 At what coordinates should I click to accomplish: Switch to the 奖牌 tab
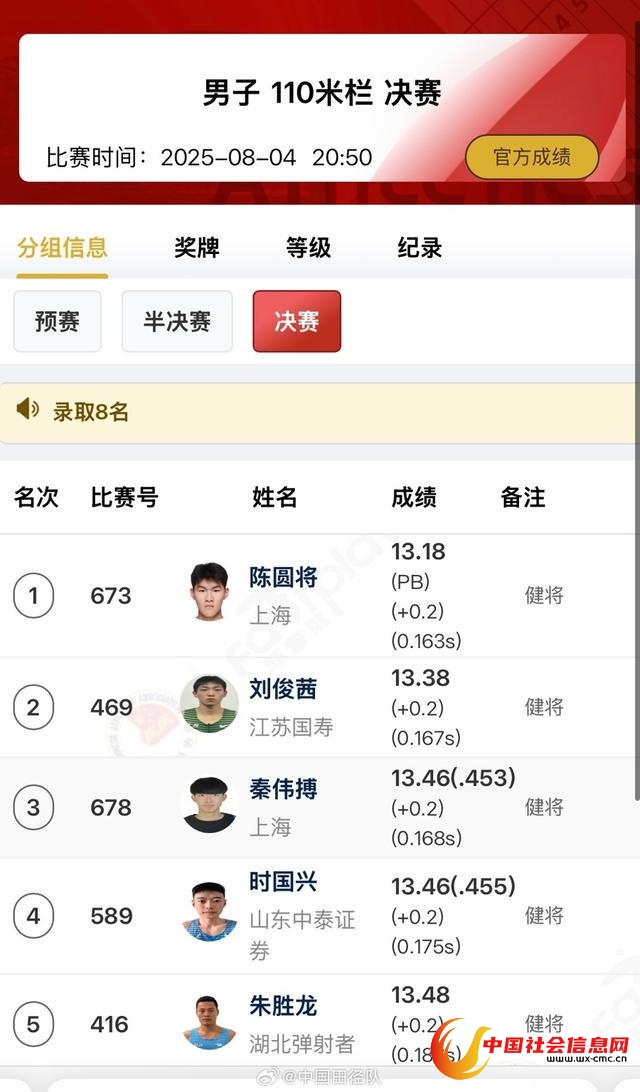click(x=197, y=248)
